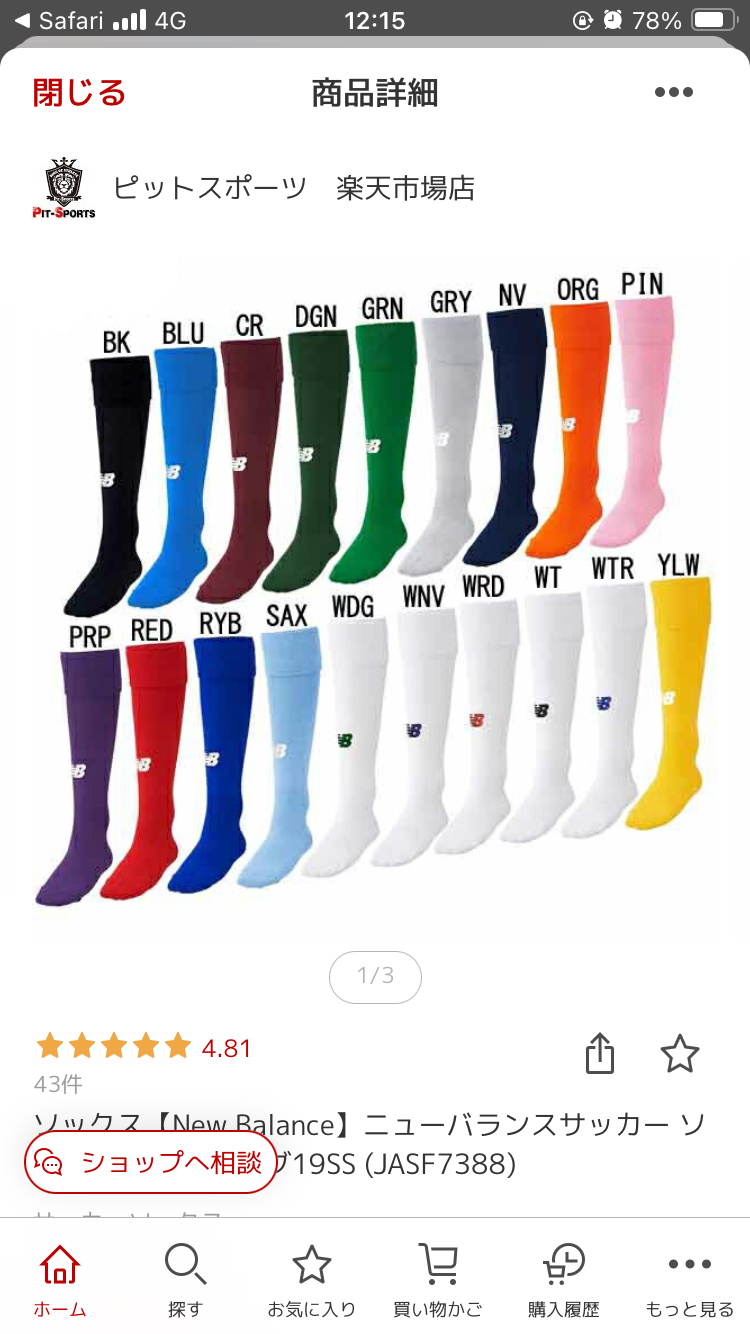The height and width of the screenshot is (1334, 750).
Task: Go to the ホーム tab
Action: pos(60,1280)
